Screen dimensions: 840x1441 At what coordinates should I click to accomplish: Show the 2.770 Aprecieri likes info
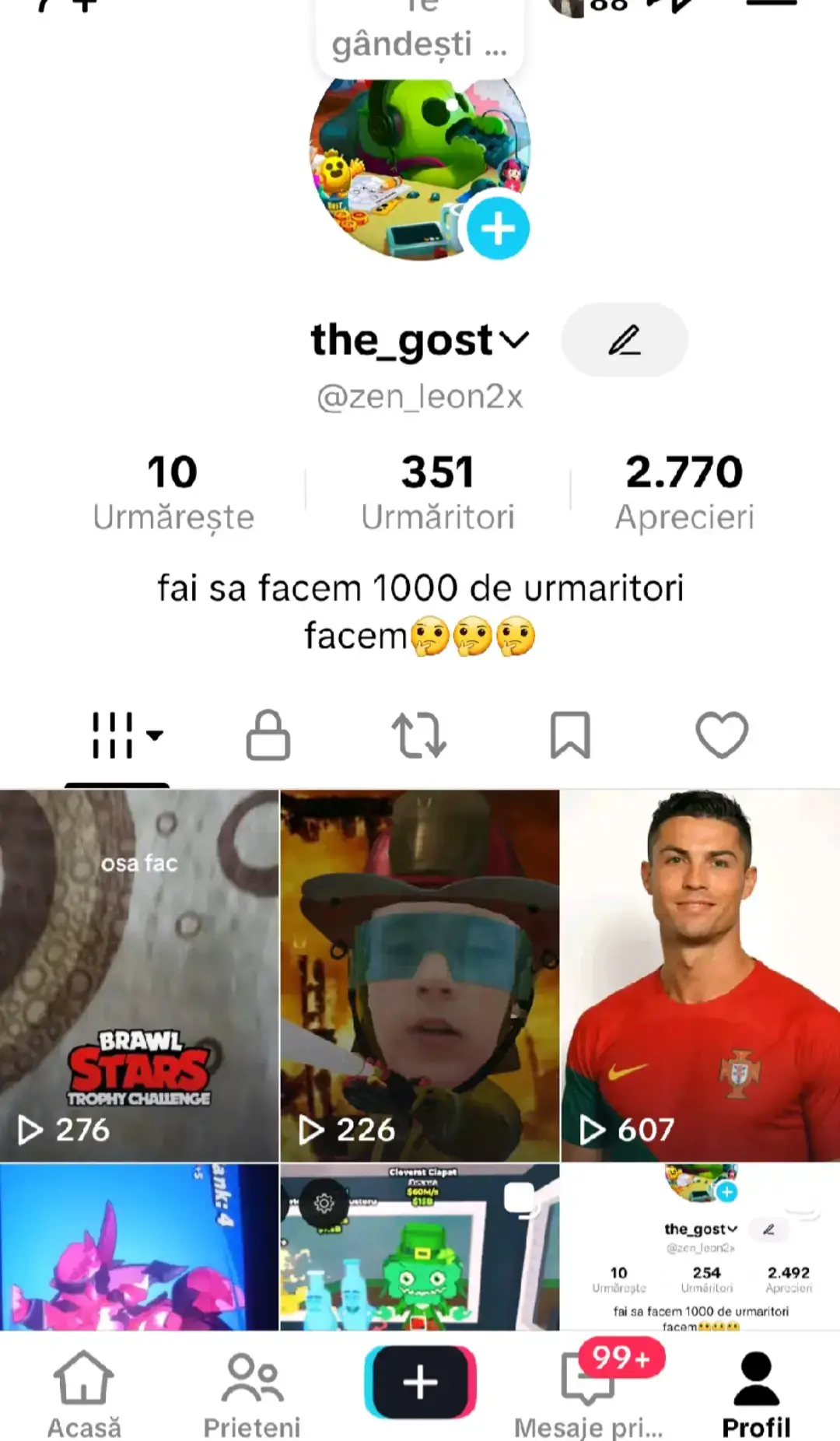pyautogui.click(x=684, y=493)
